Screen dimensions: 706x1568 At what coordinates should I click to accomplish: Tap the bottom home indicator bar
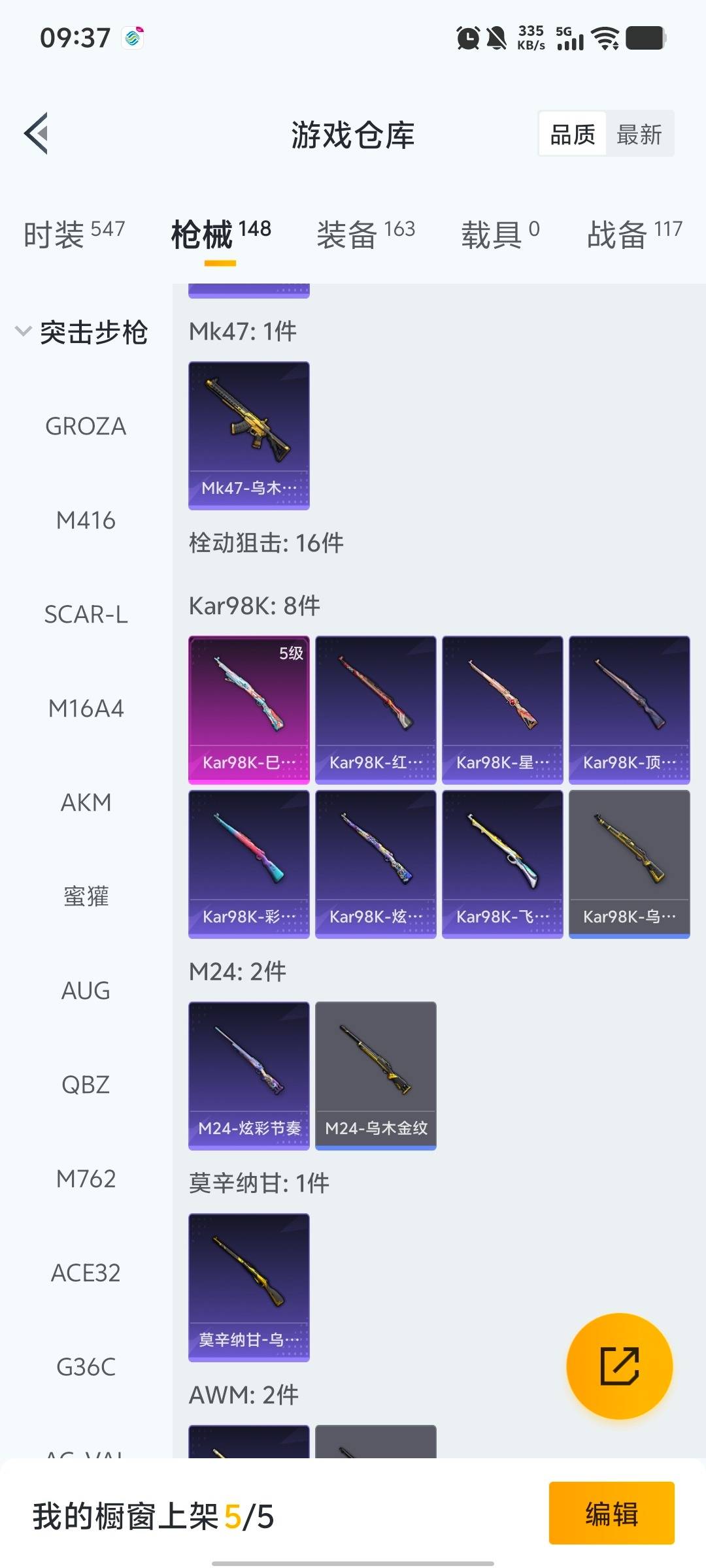(x=353, y=1559)
